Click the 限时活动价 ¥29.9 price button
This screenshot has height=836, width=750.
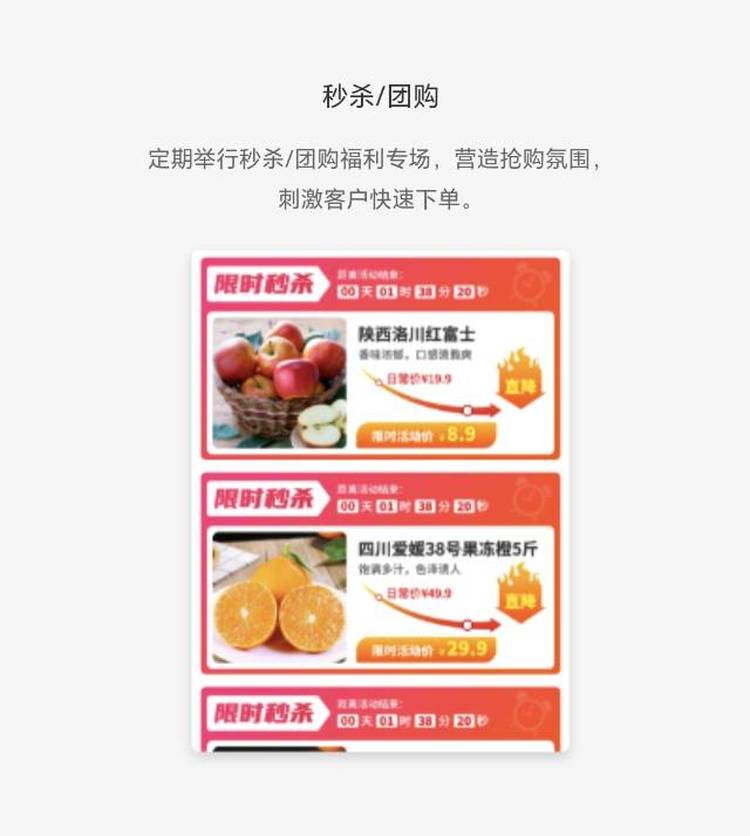click(427, 647)
